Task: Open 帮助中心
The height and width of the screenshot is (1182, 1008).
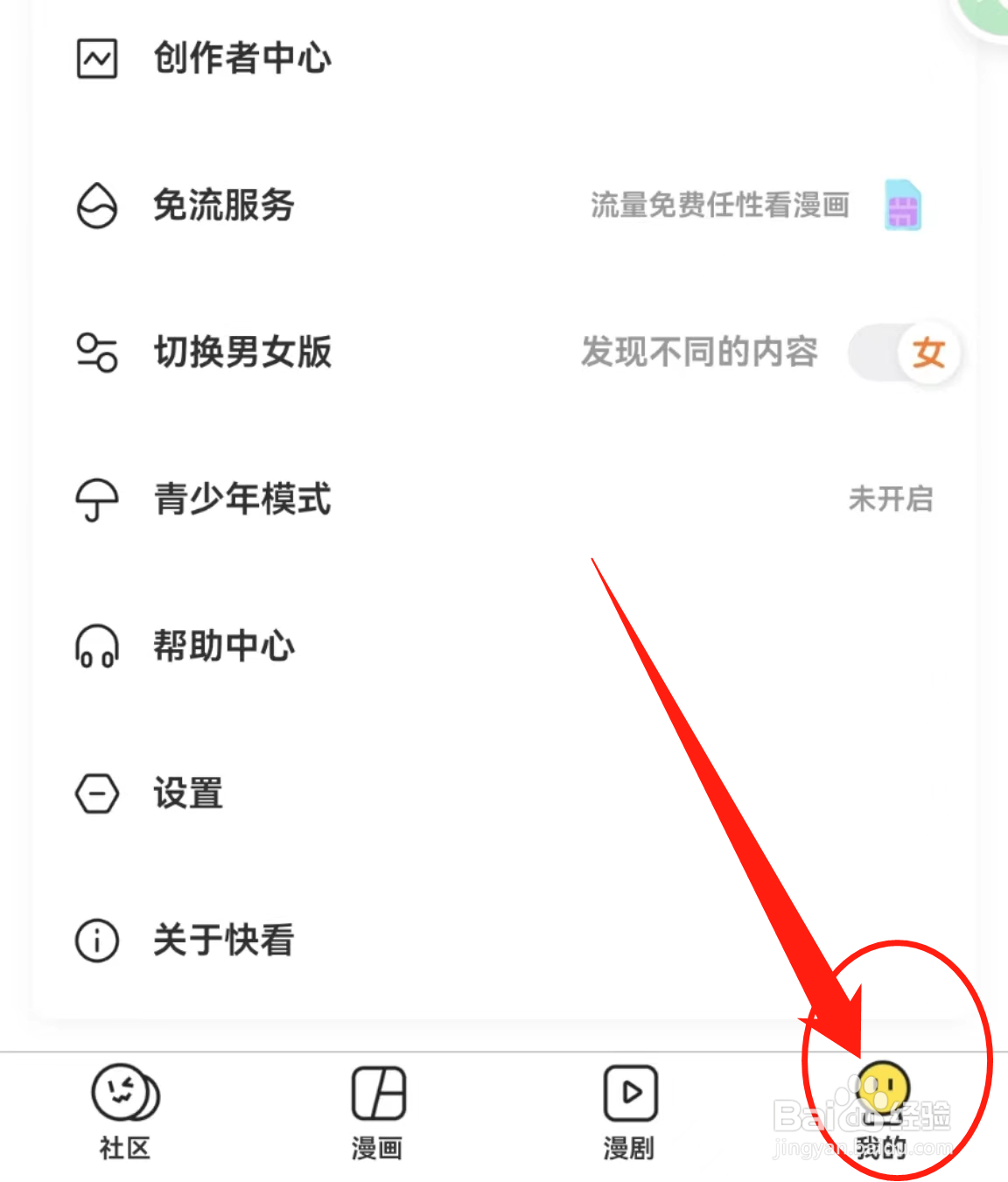Action: pyautogui.click(x=503, y=647)
